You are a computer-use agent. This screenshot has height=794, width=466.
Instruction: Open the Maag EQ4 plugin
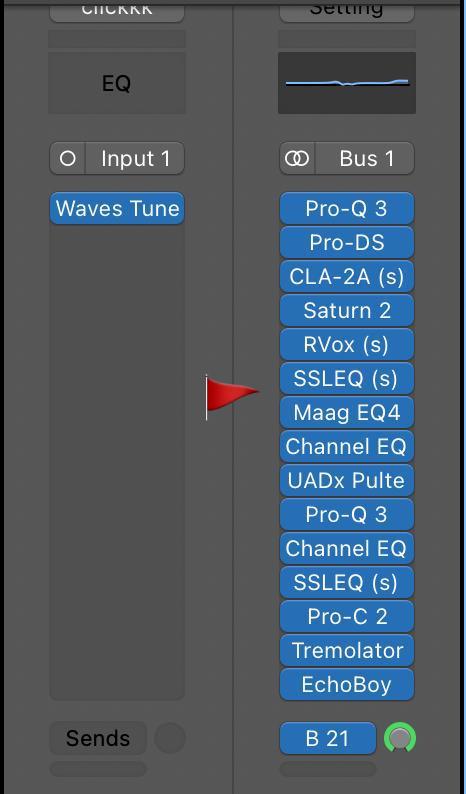coord(347,412)
